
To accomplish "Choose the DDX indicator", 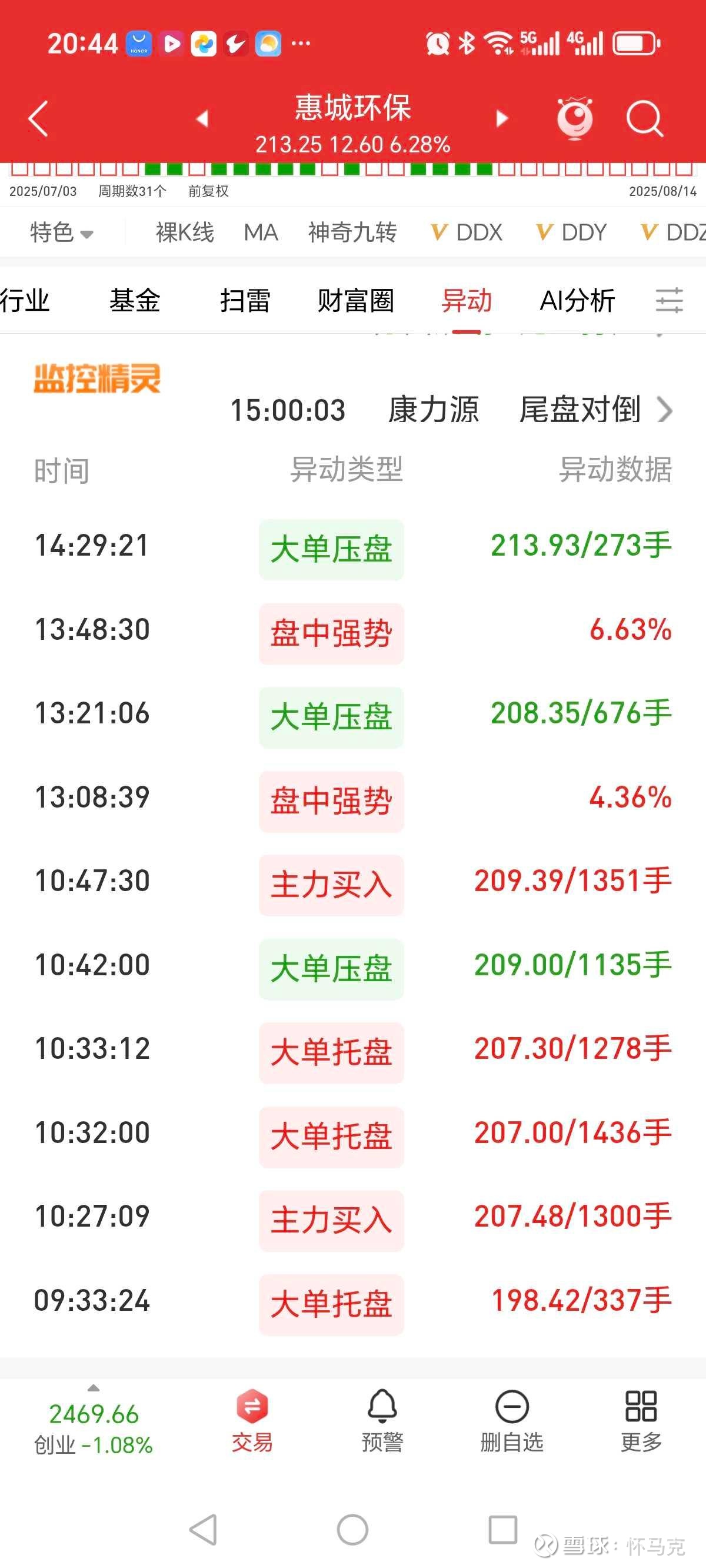I will click(466, 232).
